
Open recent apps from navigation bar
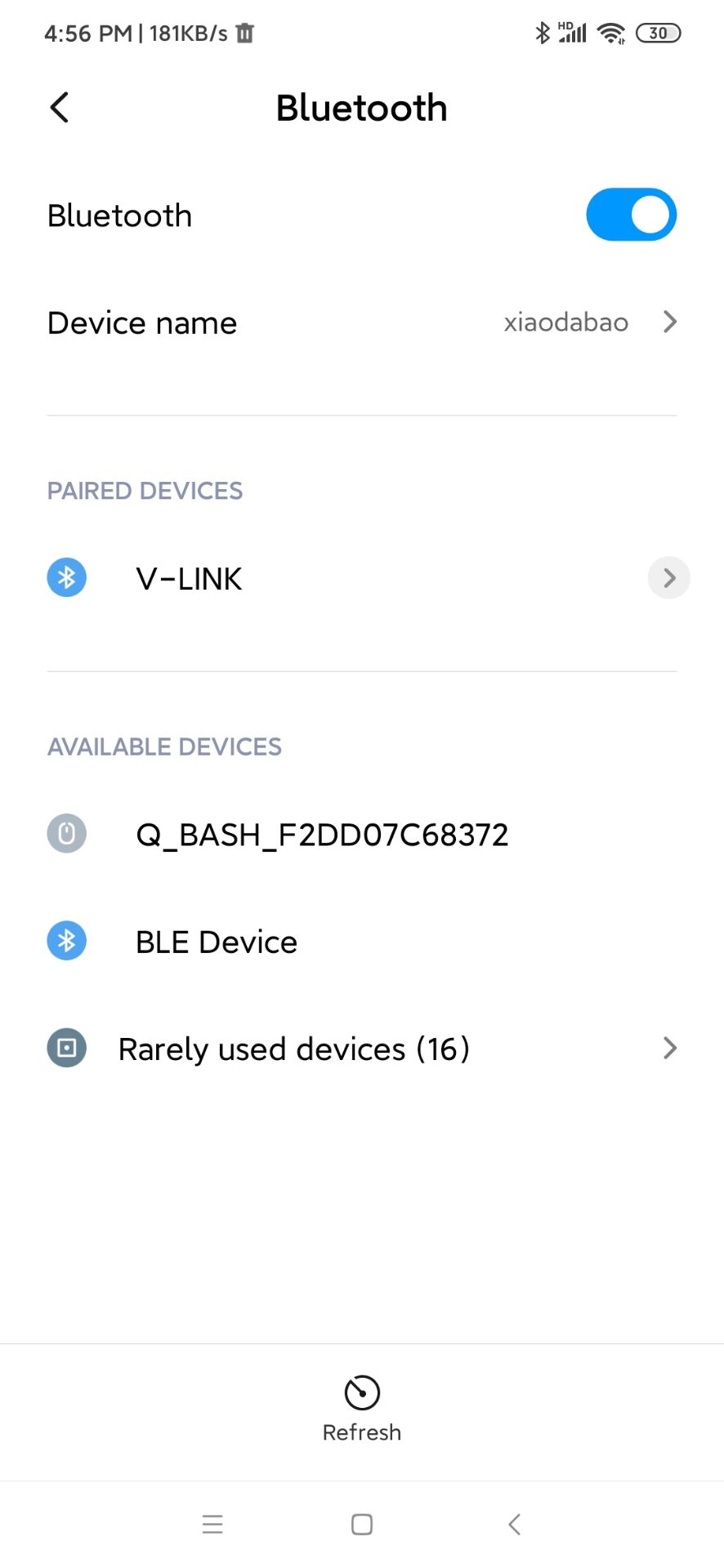pyautogui.click(x=212, y=1524)
